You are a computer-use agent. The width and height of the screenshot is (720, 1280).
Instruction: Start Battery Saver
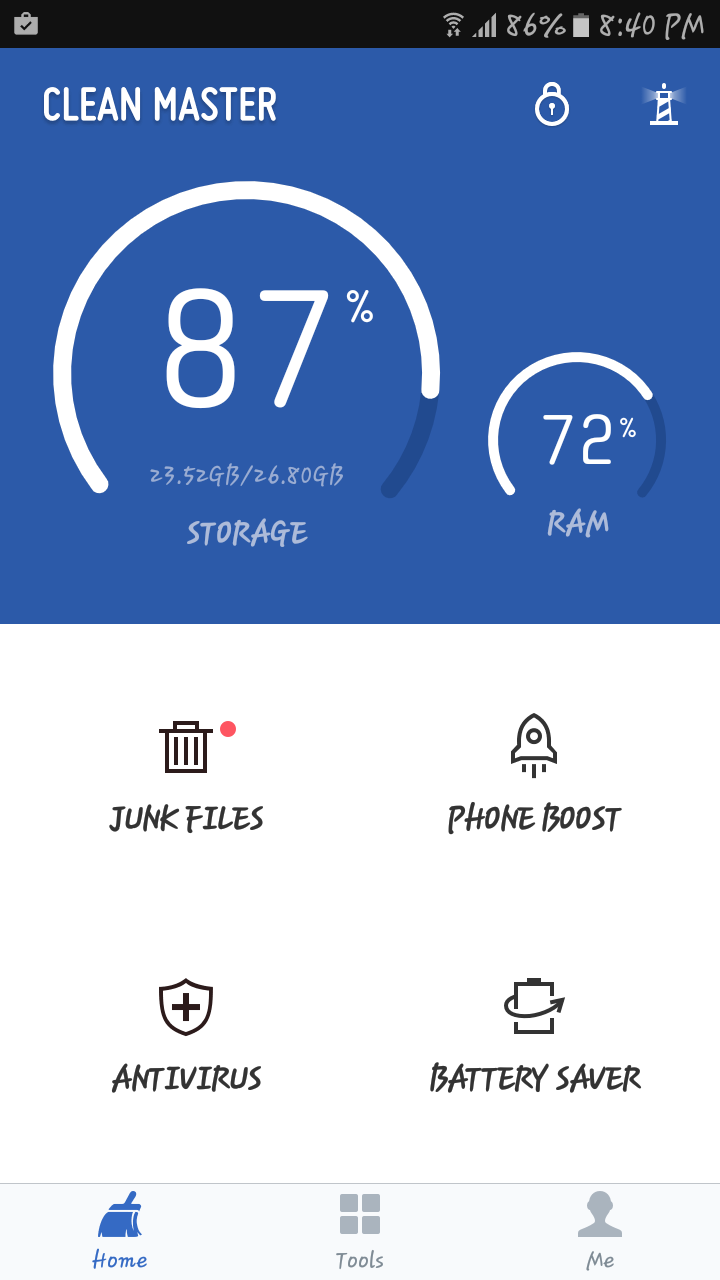click(534, 1036)
